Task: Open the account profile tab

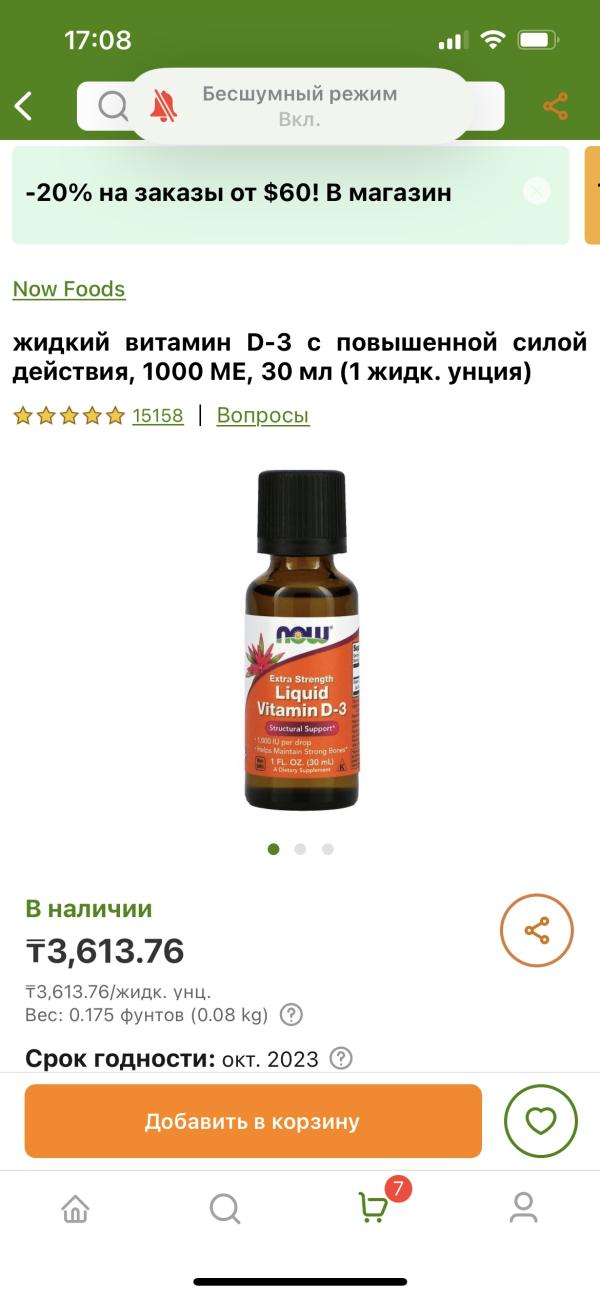Action: (x=523, y=1208)
